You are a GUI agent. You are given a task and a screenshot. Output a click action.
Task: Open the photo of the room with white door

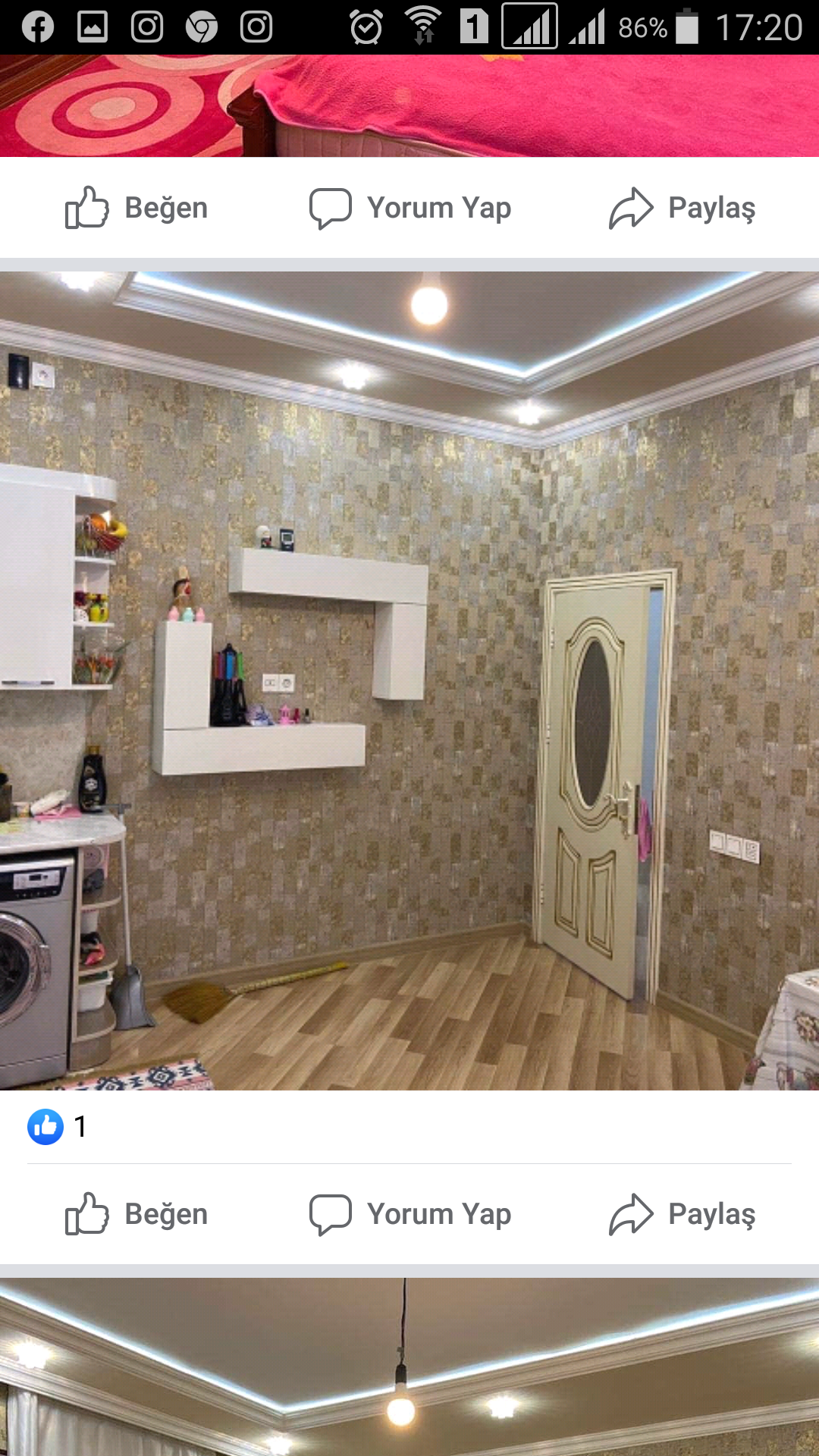pyautogui.click(x=409, y=681)
